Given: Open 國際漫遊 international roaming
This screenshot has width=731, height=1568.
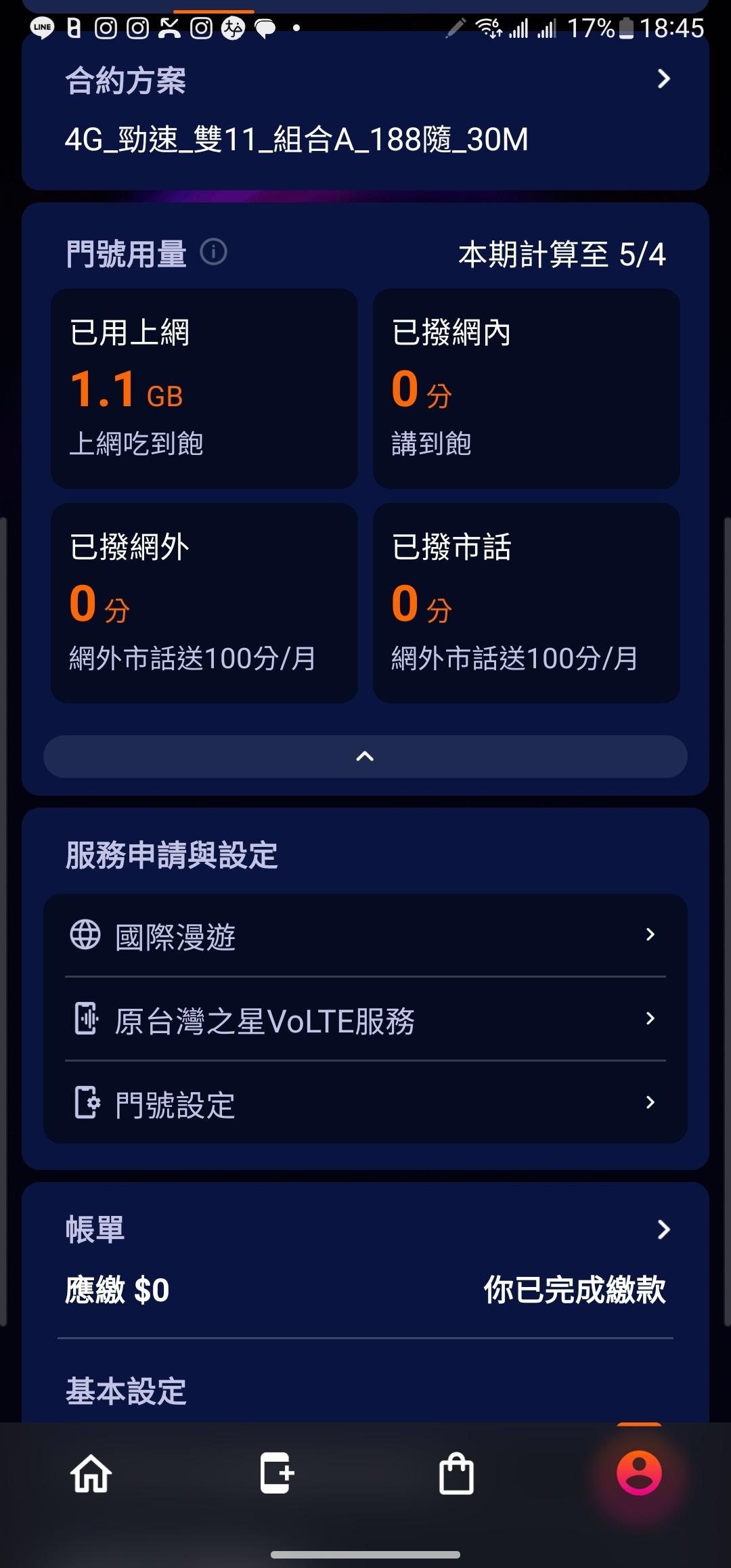Looking at the screenshot, I should click(x=365, y=936).
